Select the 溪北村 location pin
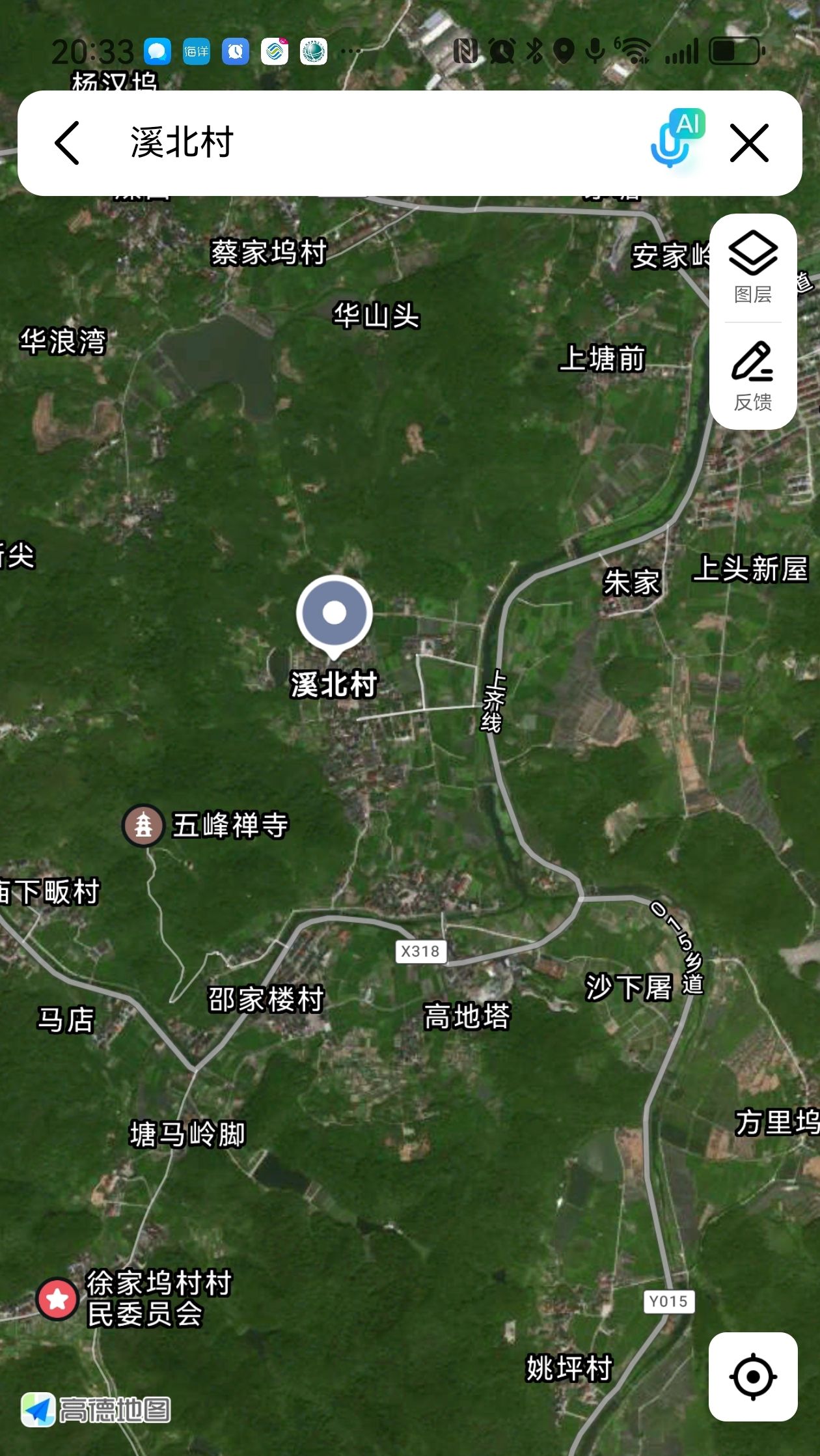Image resolution: width=820 pixels, height=1456 pixels. tap(335, 613)
